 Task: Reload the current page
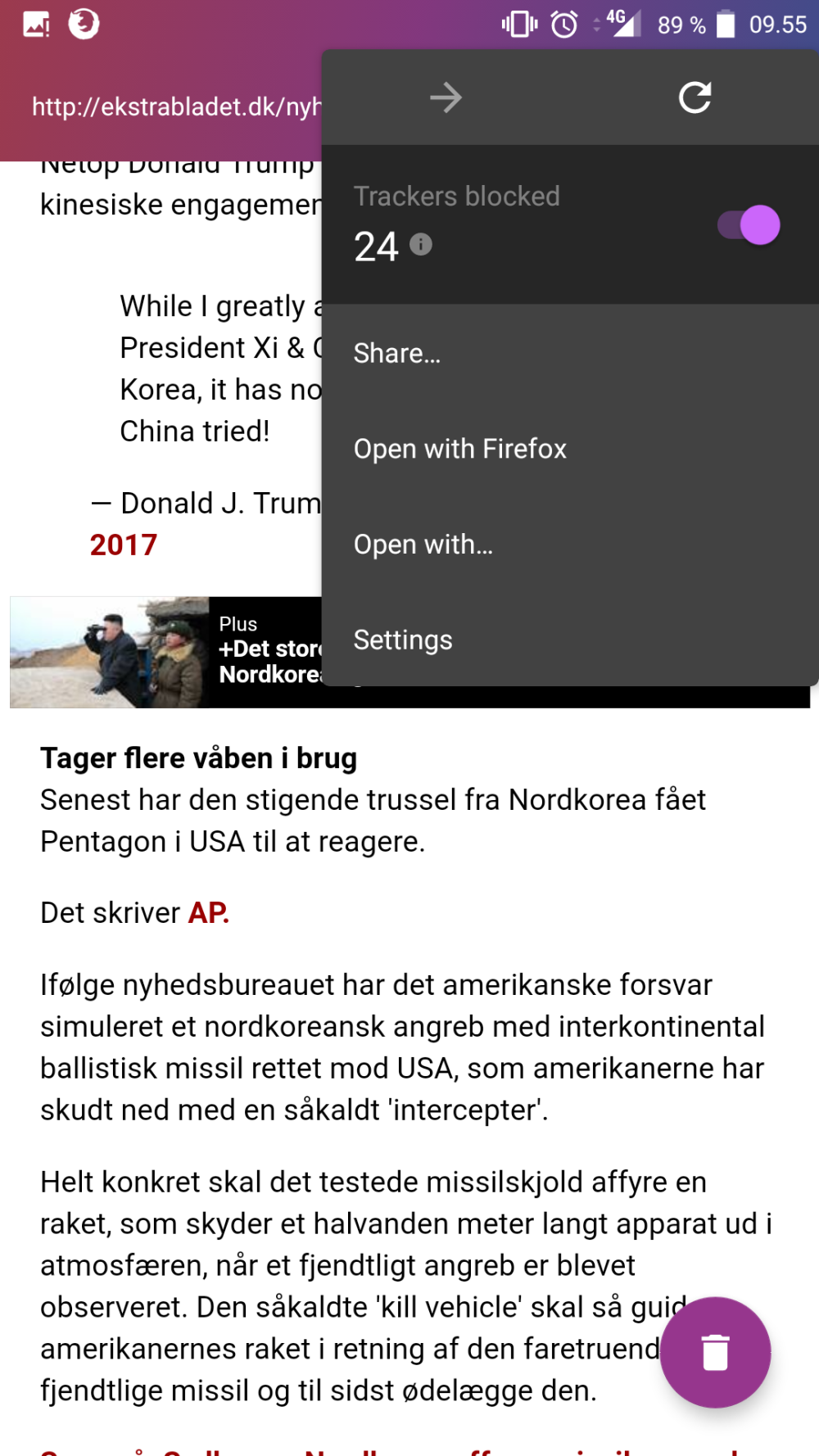pyautogui.click(x=695, y=98)
